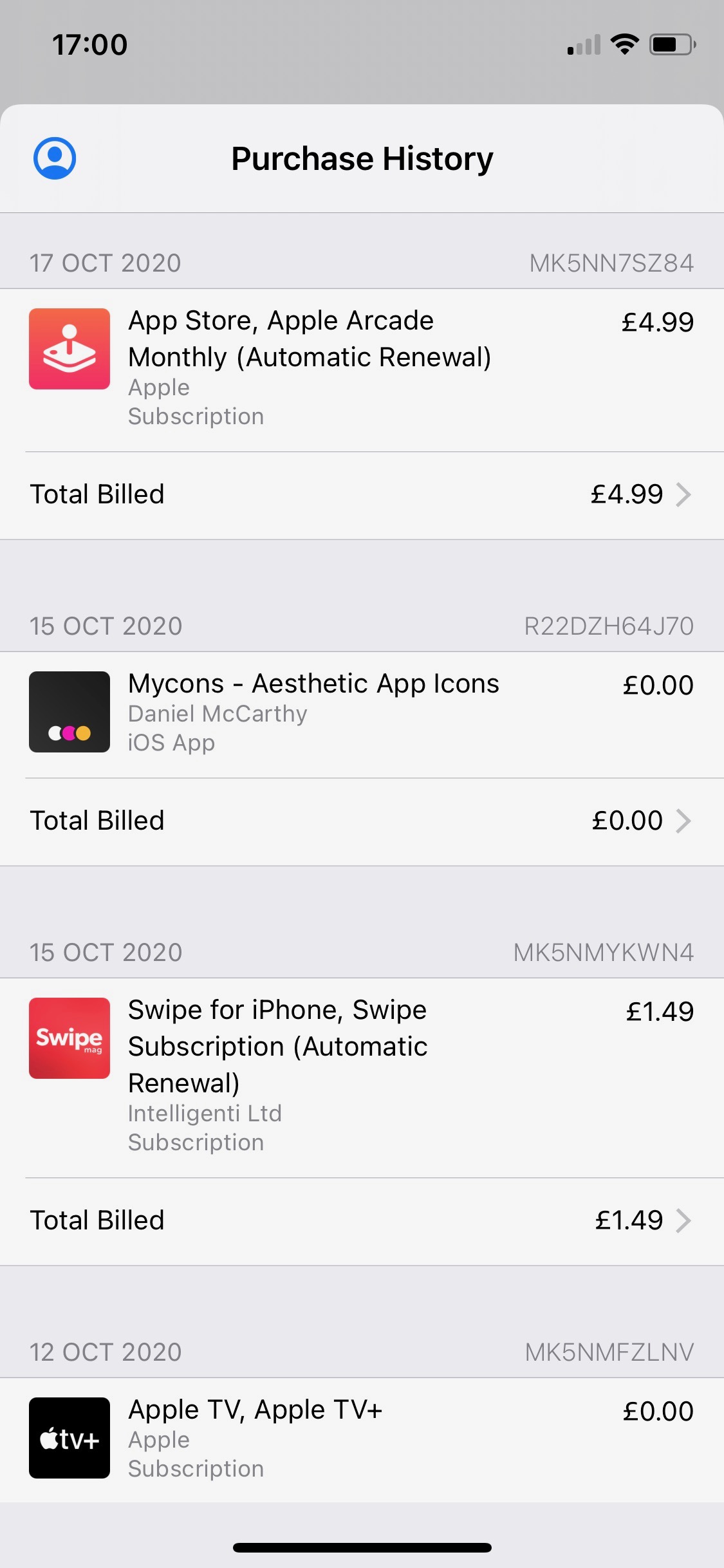Open the account profile icon
Image resolution: width=724 pixels, height=1568 pixels.
(x=55, y=158)
